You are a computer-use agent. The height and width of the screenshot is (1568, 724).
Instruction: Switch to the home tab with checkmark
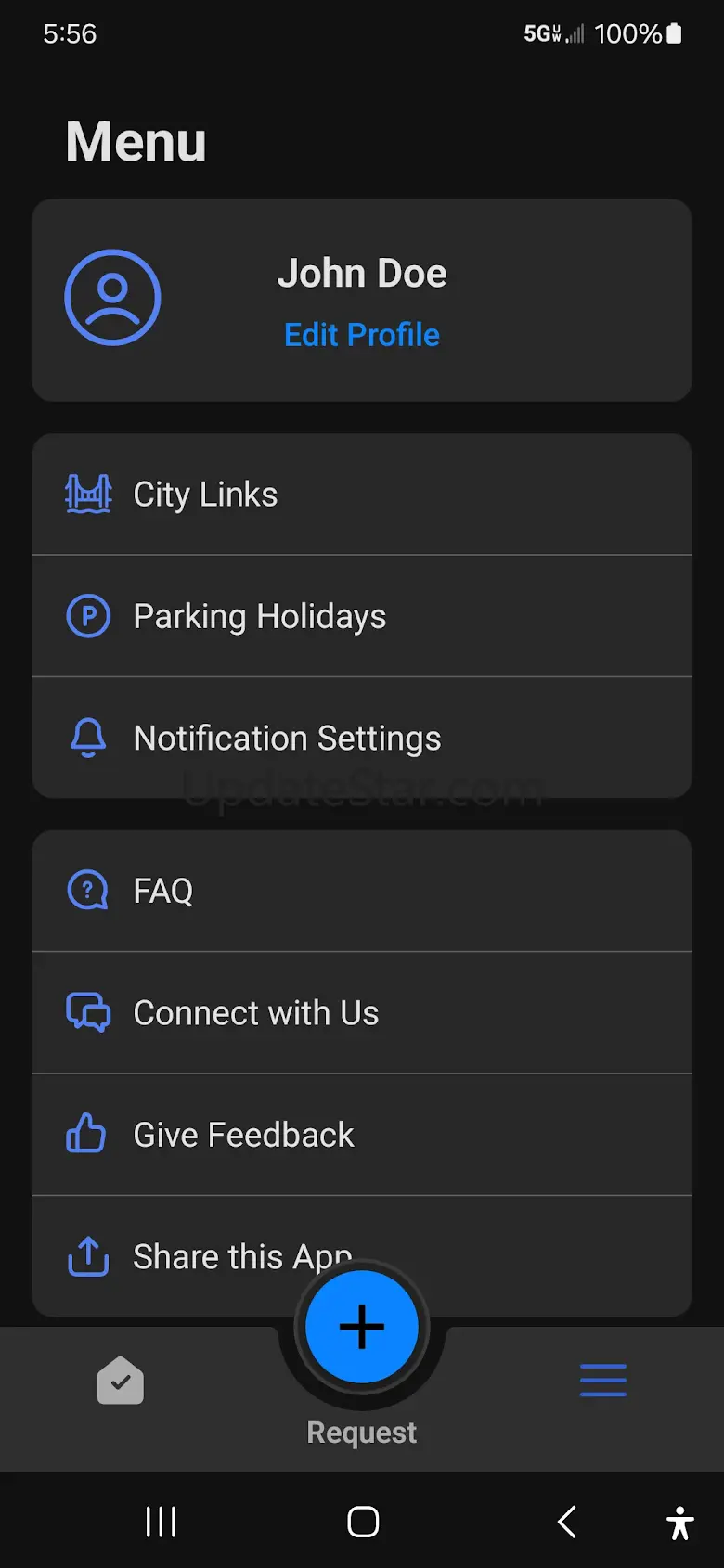click(121, 1381)
